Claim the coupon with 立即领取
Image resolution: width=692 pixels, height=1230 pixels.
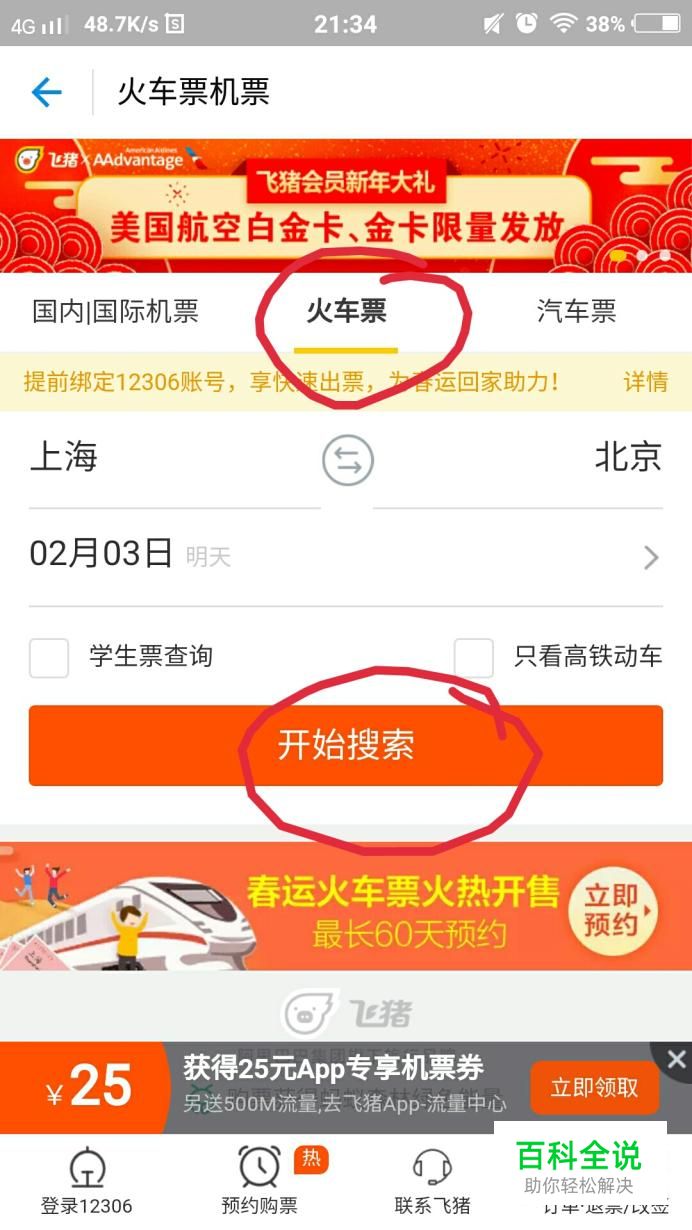pos(594,1088)
